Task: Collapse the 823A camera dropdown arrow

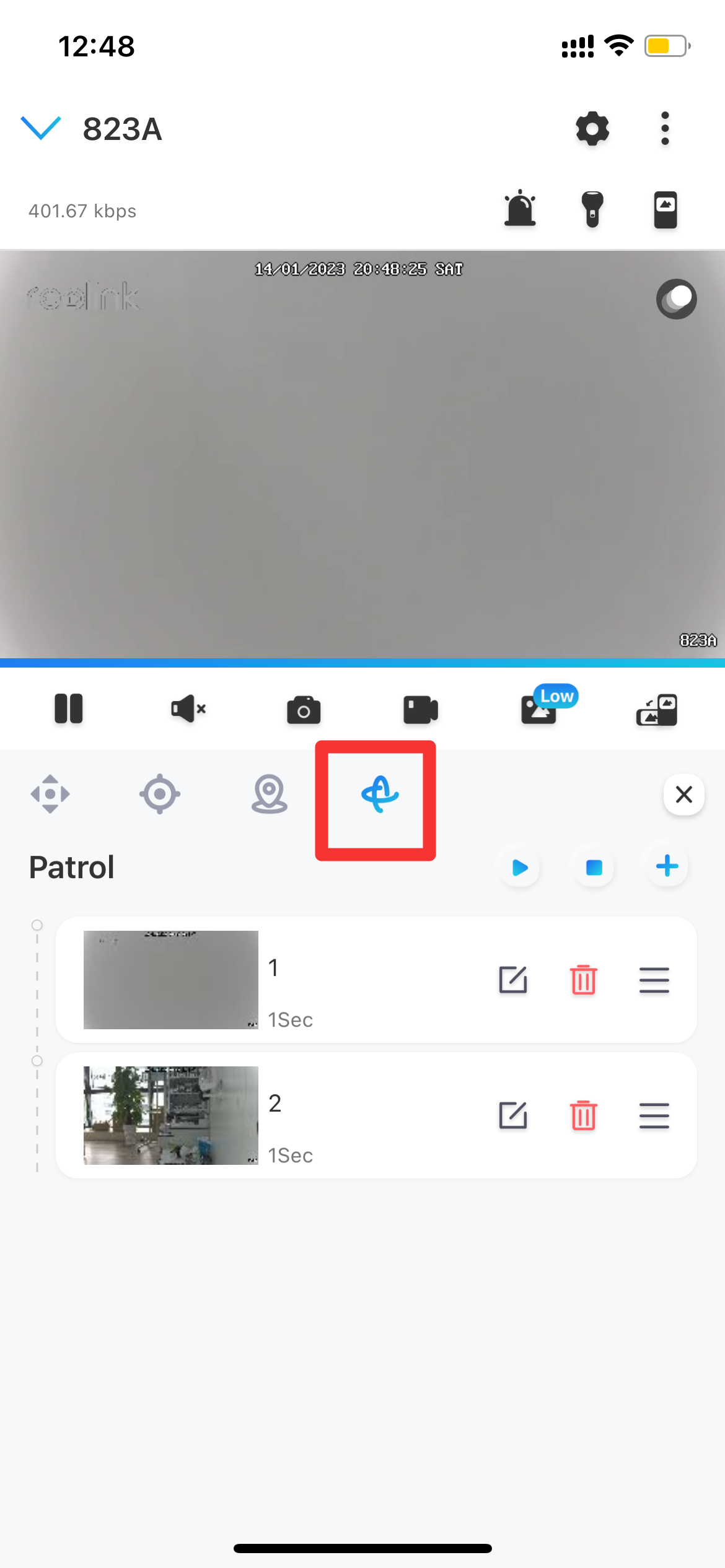Action: tap(41, 128)
